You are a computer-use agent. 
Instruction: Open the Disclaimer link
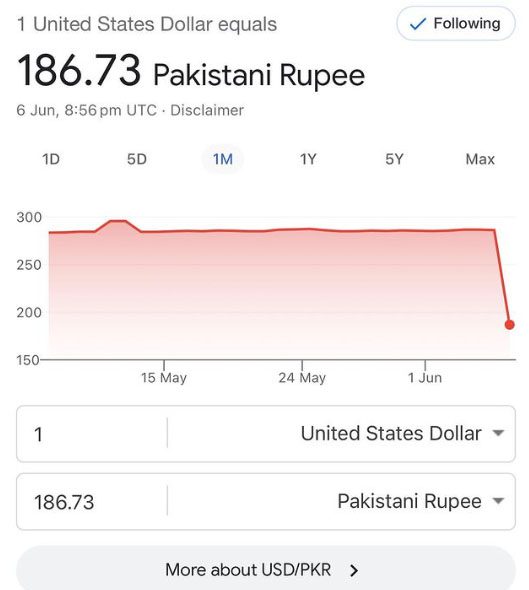pos(207,110)
